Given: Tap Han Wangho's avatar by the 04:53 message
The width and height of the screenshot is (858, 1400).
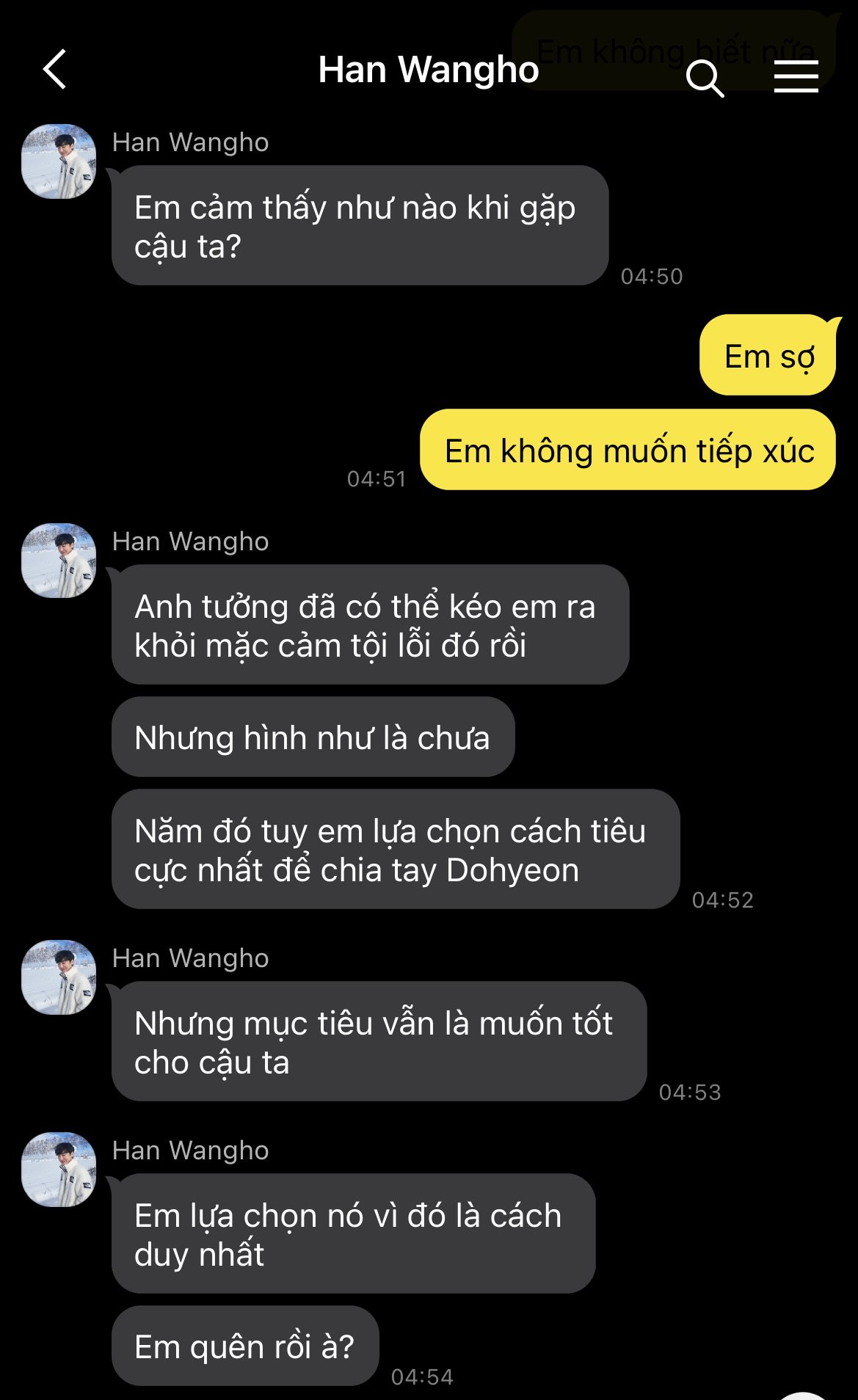Looking at the screenshot, I should tap(59, 977).
